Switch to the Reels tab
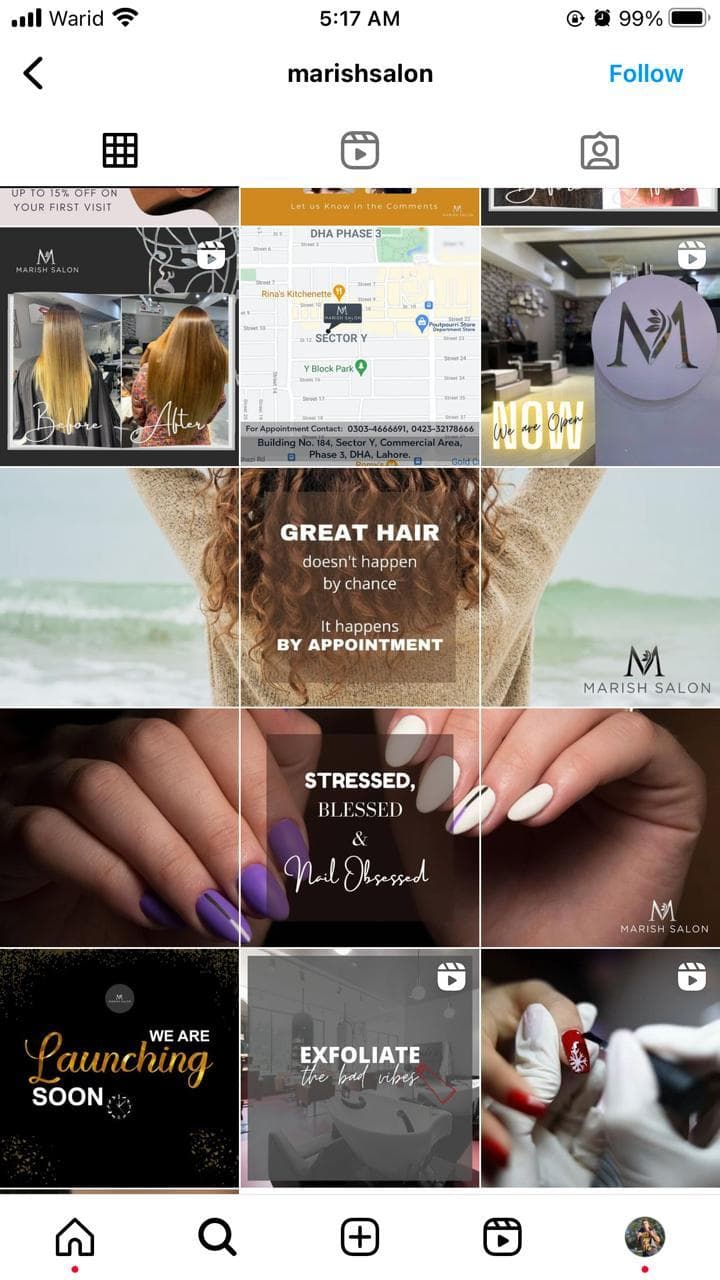This screenshot has width=720, height=1280. pyautogui.click(x=360, y=151)
